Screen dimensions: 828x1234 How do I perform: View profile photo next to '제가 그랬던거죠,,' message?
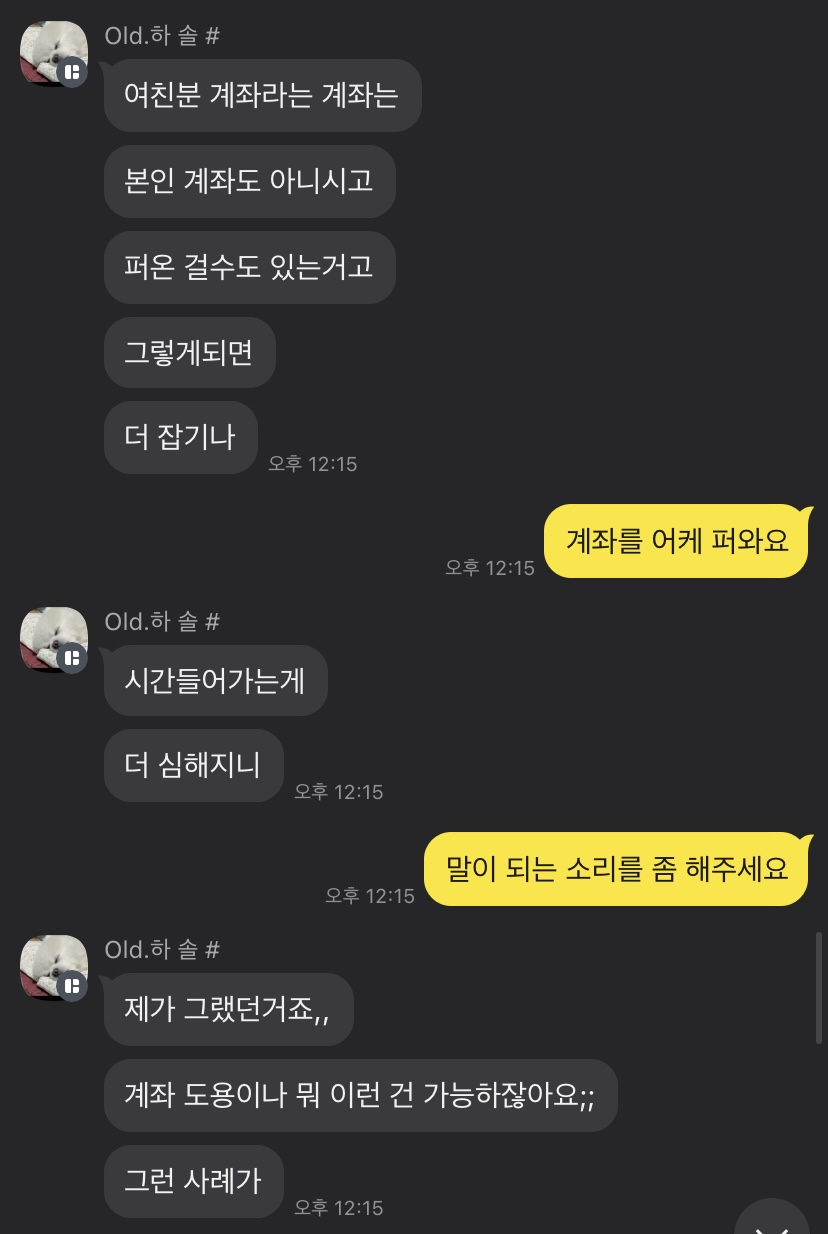coord(53,968)
